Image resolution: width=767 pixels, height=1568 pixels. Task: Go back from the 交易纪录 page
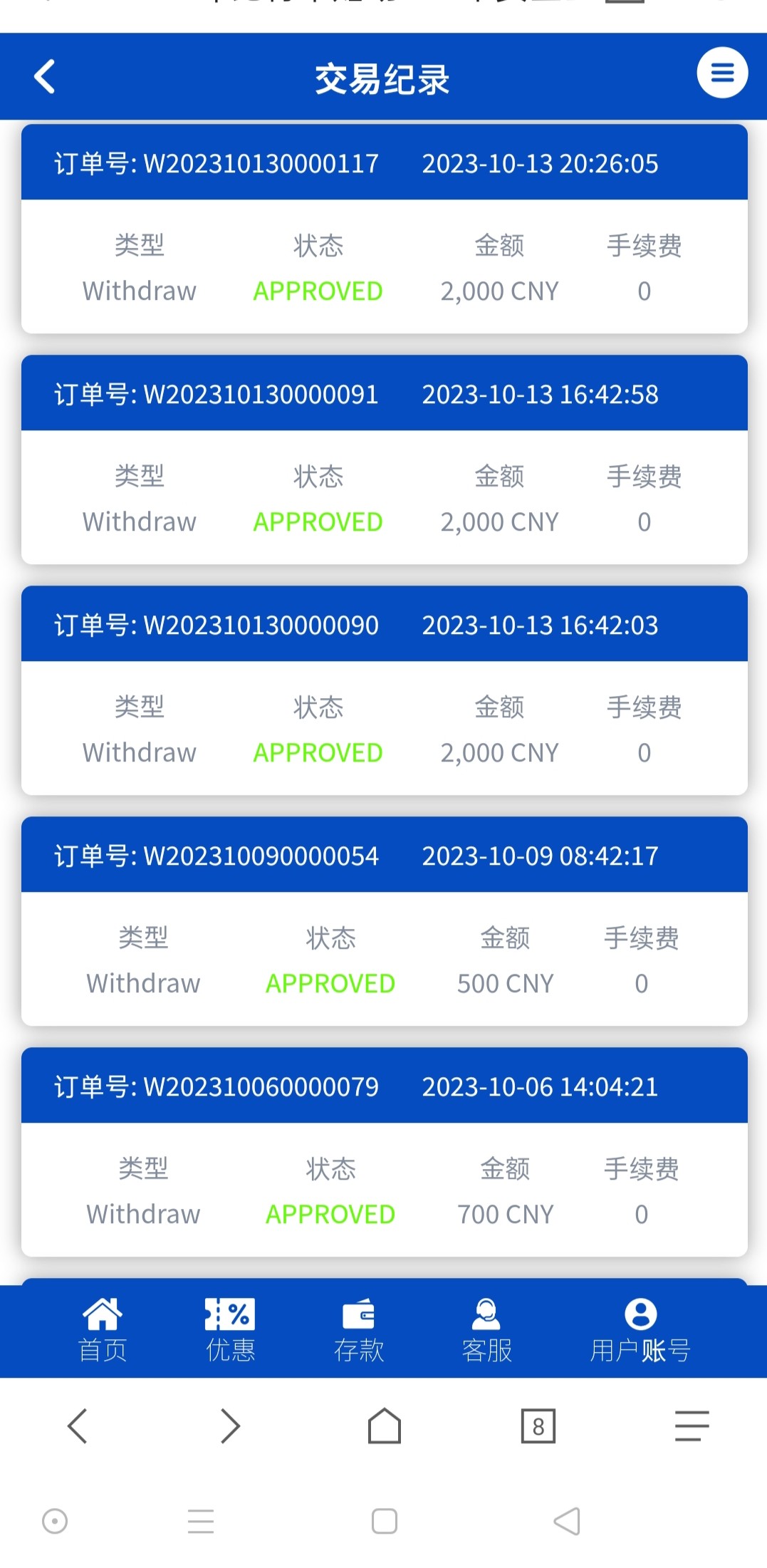pyautogui.click(x=44, y=77)
